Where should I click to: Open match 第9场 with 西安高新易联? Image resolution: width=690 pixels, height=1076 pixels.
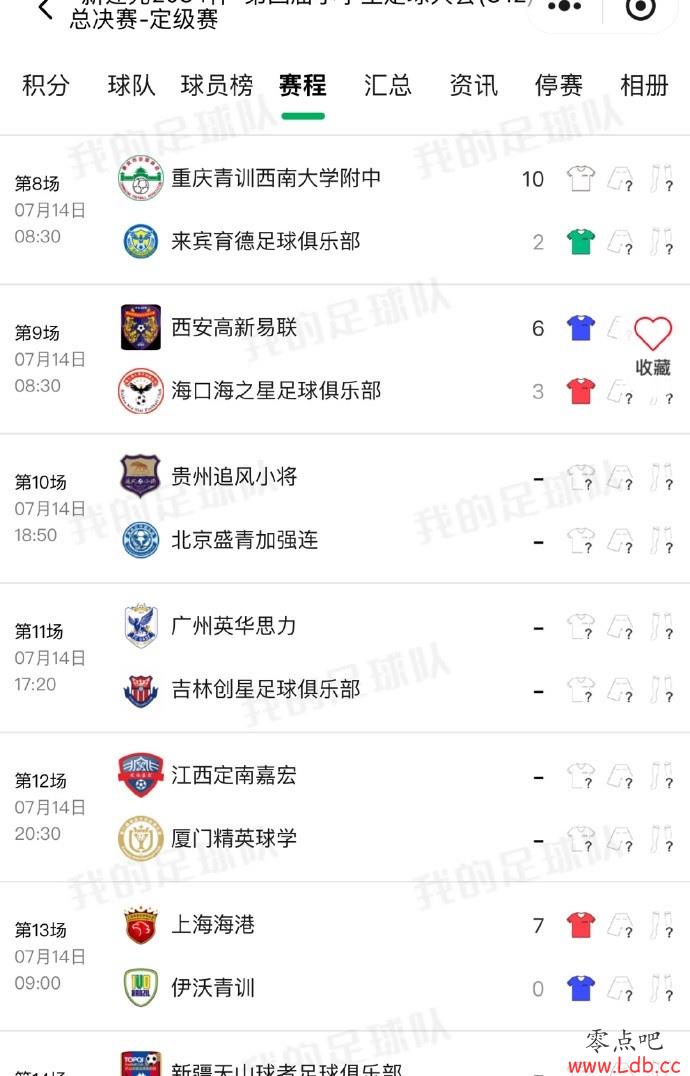tap(234, 329)
